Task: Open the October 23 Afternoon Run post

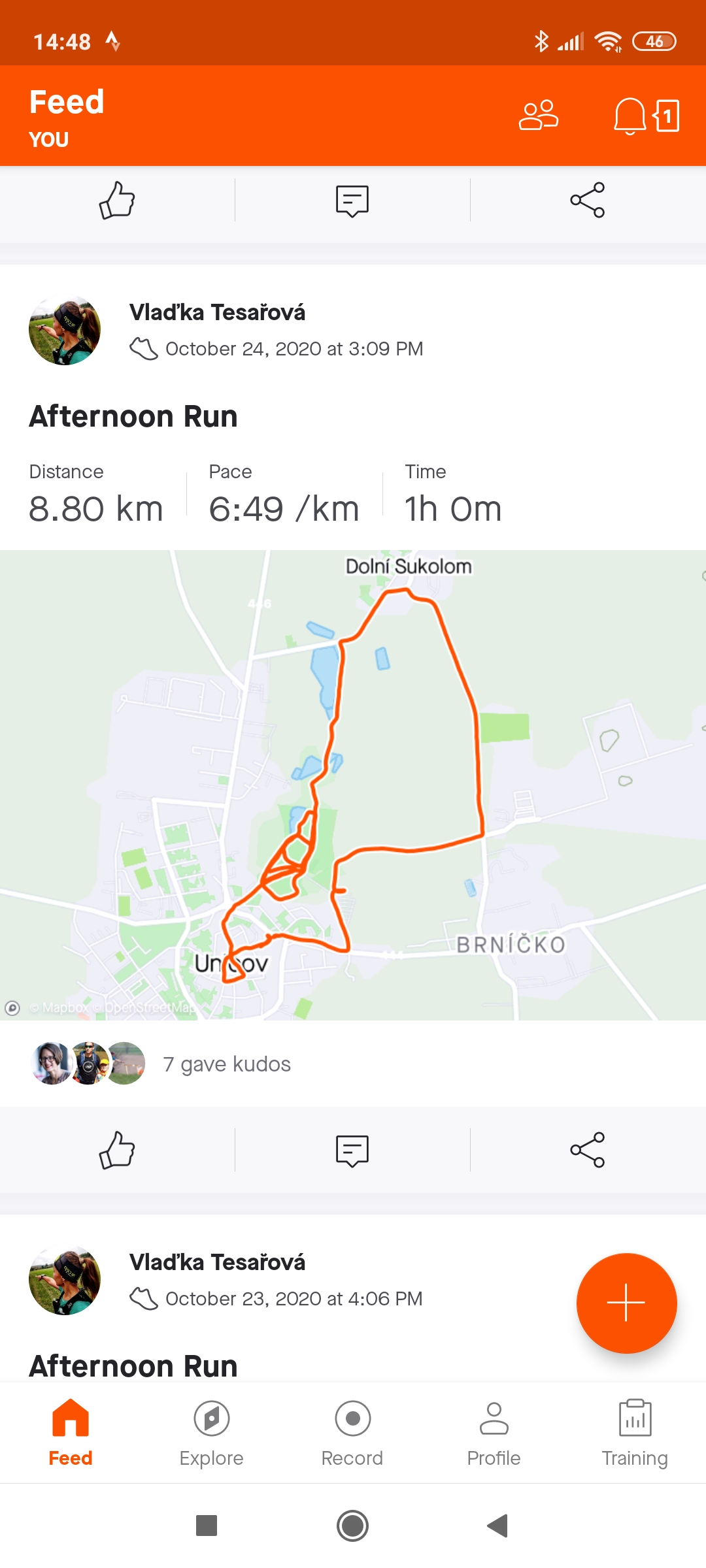Action: coord(133,1365)
